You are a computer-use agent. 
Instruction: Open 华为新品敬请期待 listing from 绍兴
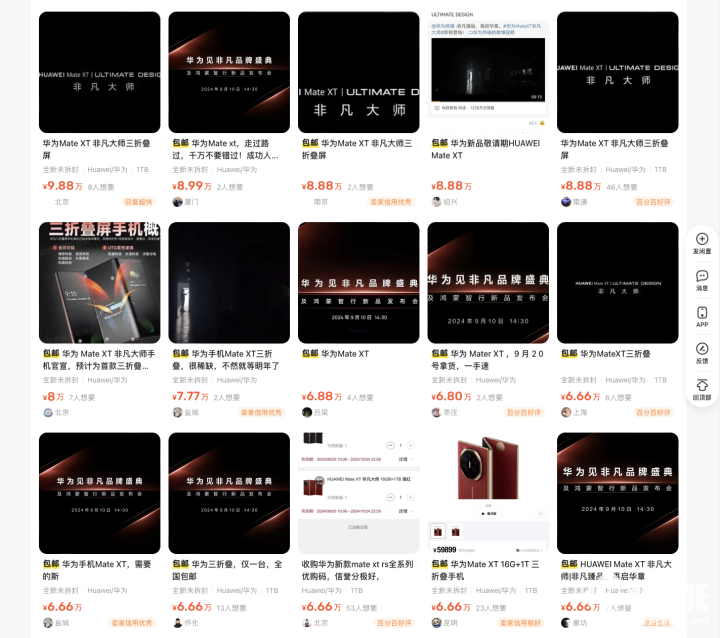pyautogui.click(x=487, y=73)
